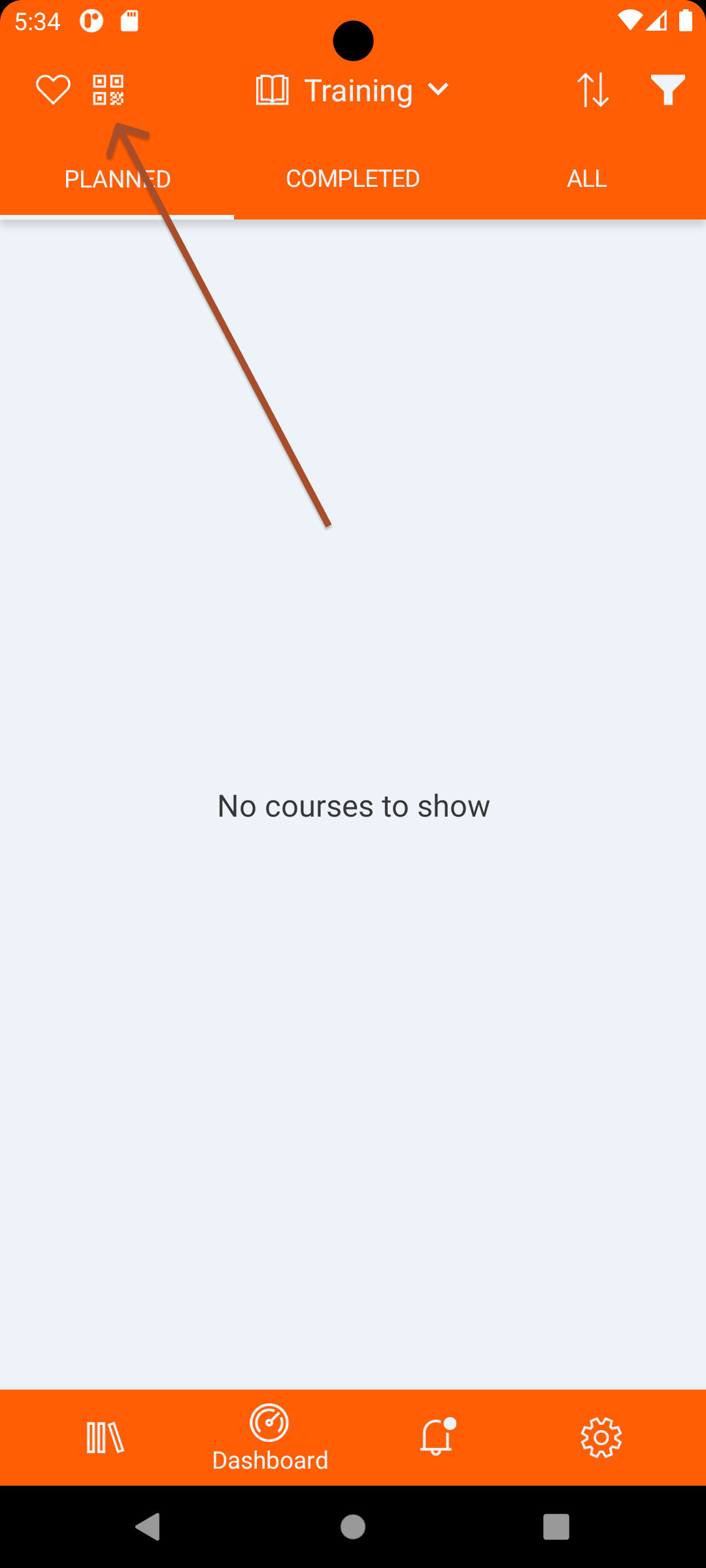Open the library section in bottom bar
The width and height of the screenshot is (706, 1568).
click(x=105, y=1437)
